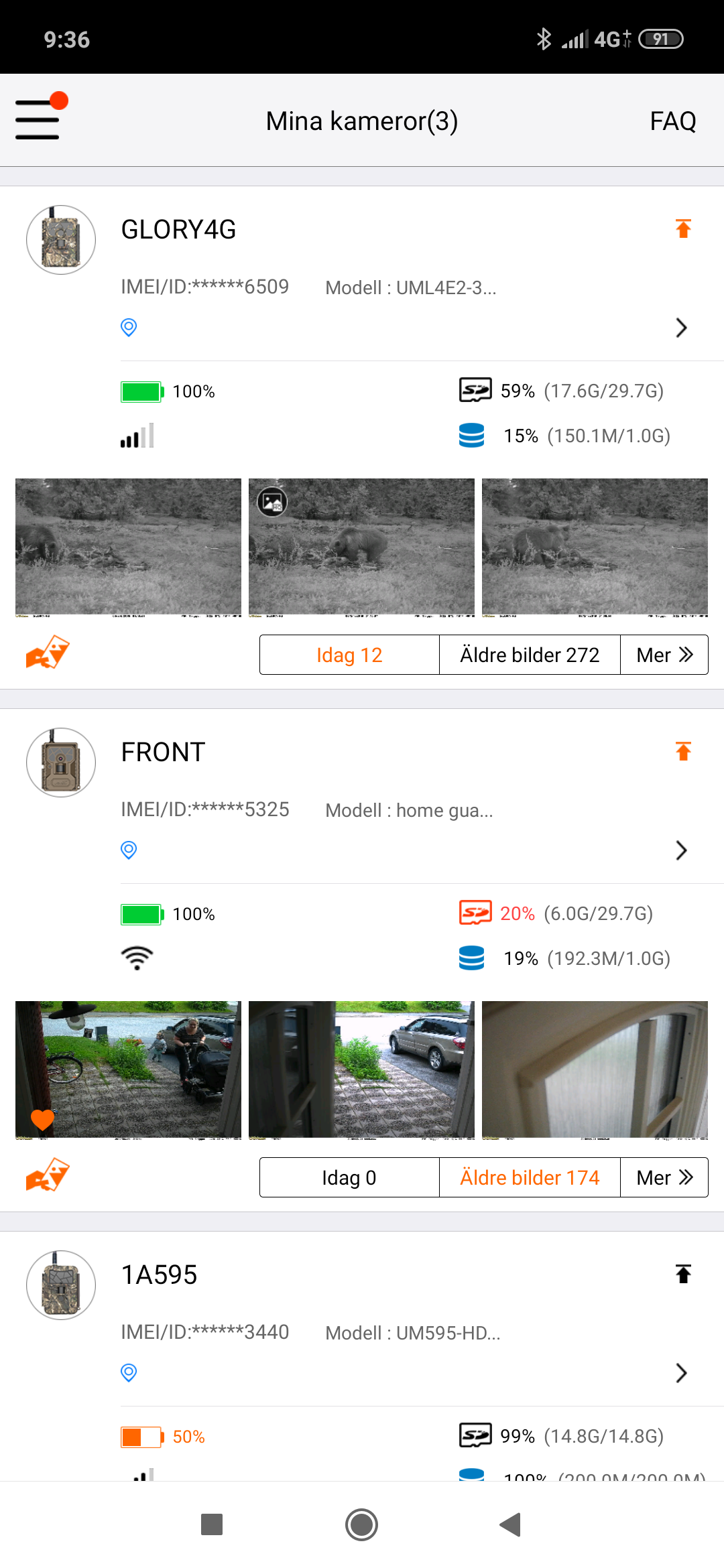This screenshot has width=724, height=1568.
Task: Tap the orange pin arrow beside GLORY4G
Action: click(x=683, y=228)
